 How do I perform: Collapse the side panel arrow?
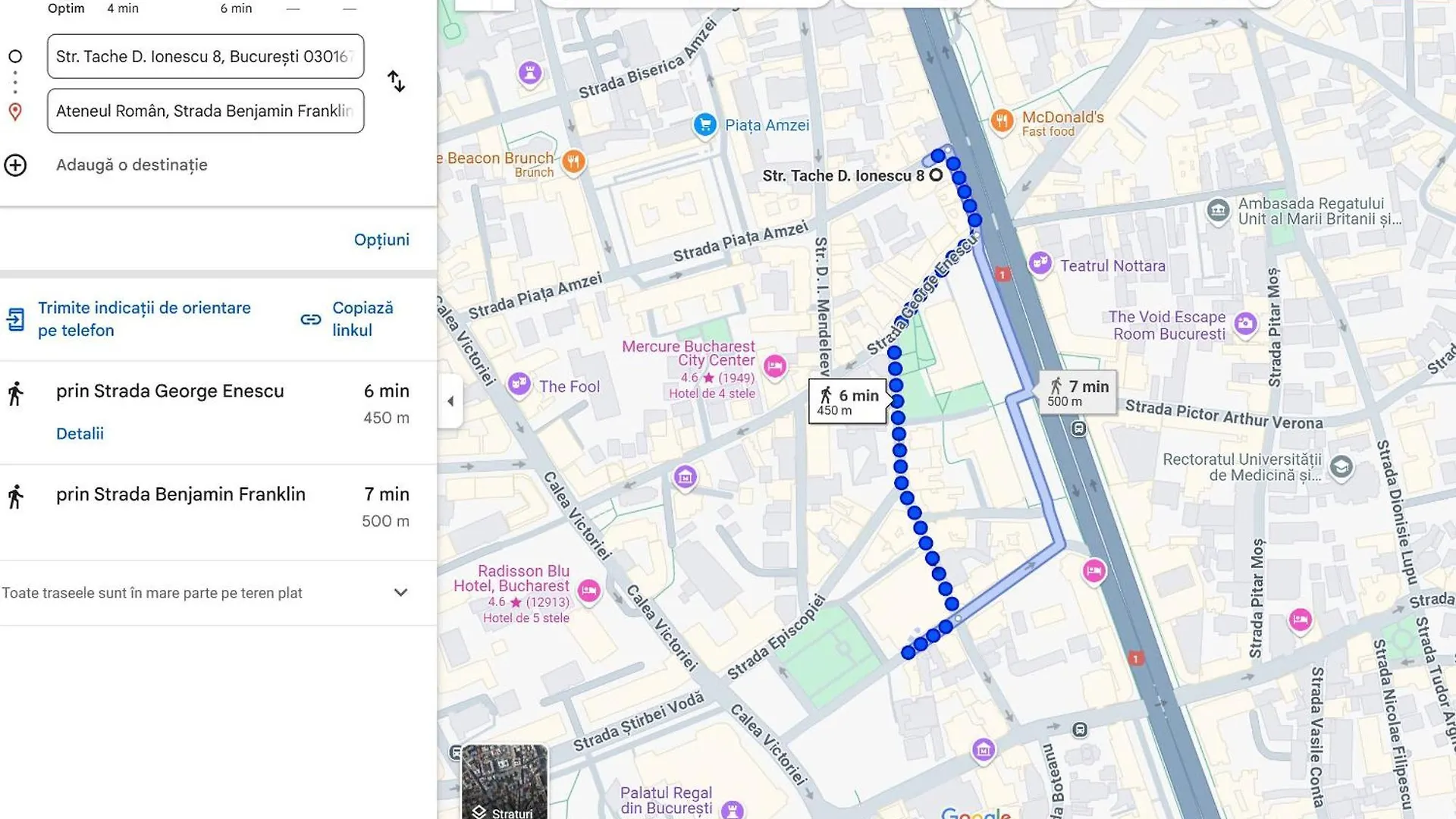click(x=450, y=401)
